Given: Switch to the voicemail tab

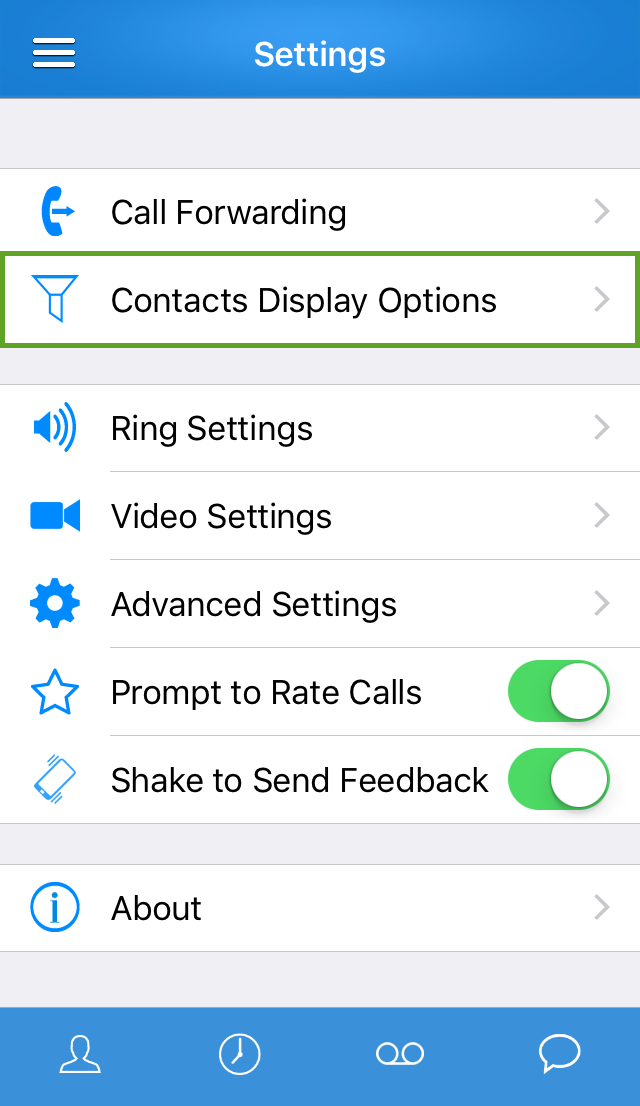Looking at the screenshot, I should pos(400,1054).
